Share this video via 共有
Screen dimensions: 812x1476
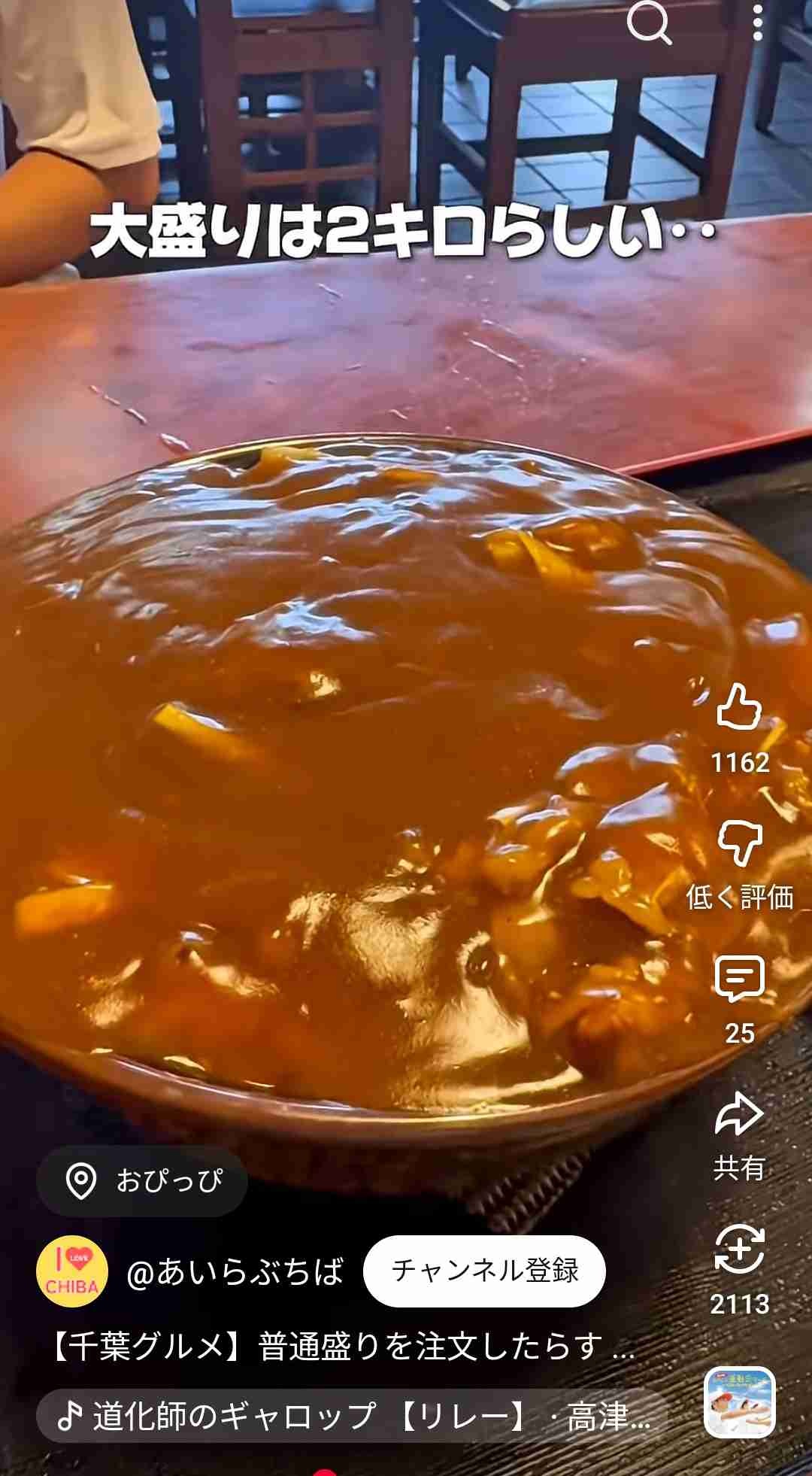740,1115
